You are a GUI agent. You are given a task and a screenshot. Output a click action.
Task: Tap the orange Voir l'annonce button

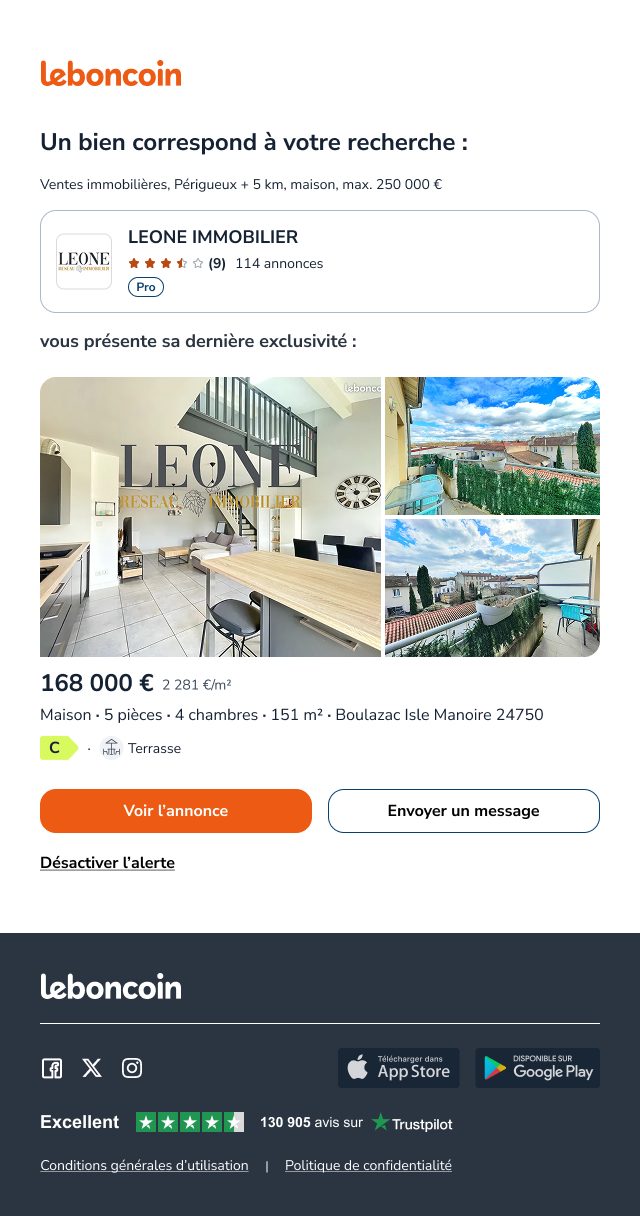pos(176,811)
